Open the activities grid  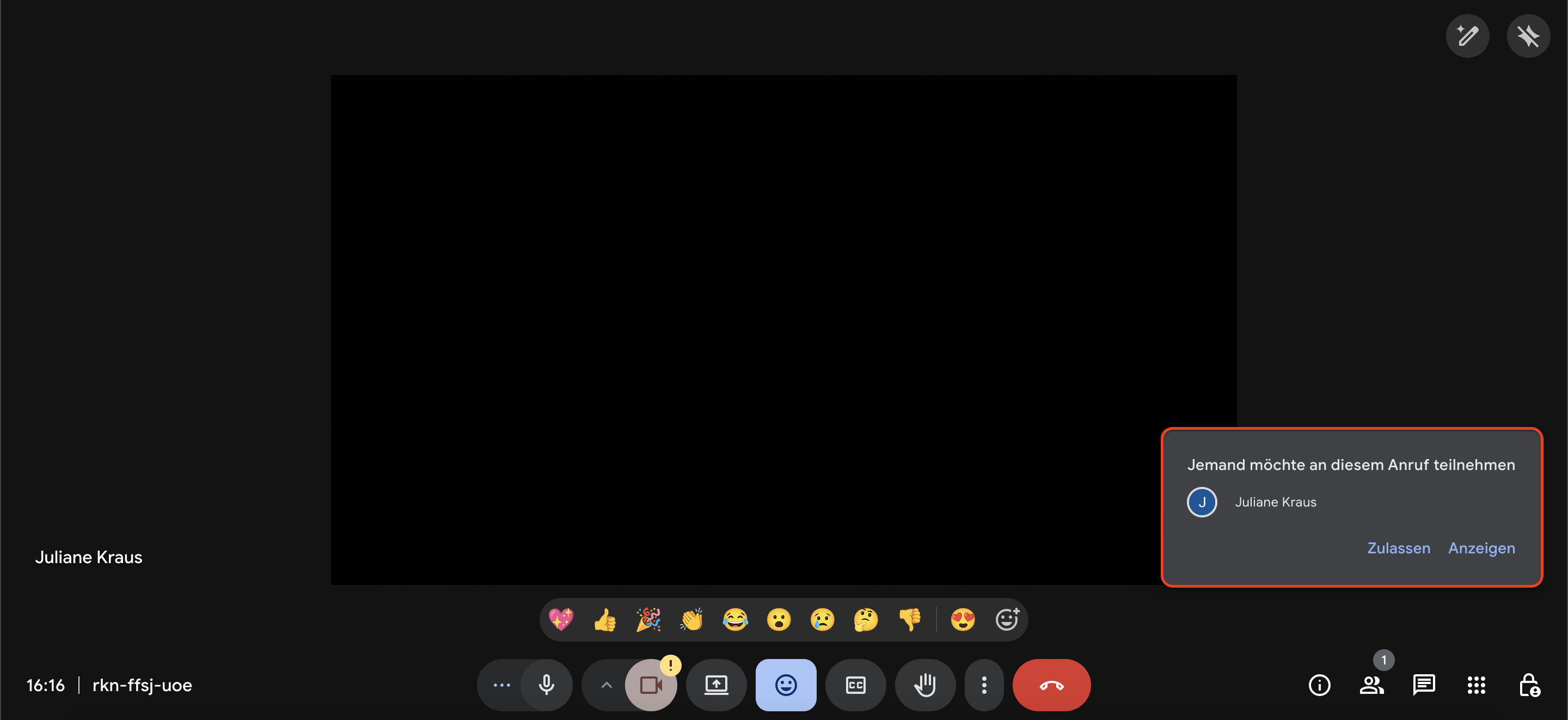(x=1476, y=685)
